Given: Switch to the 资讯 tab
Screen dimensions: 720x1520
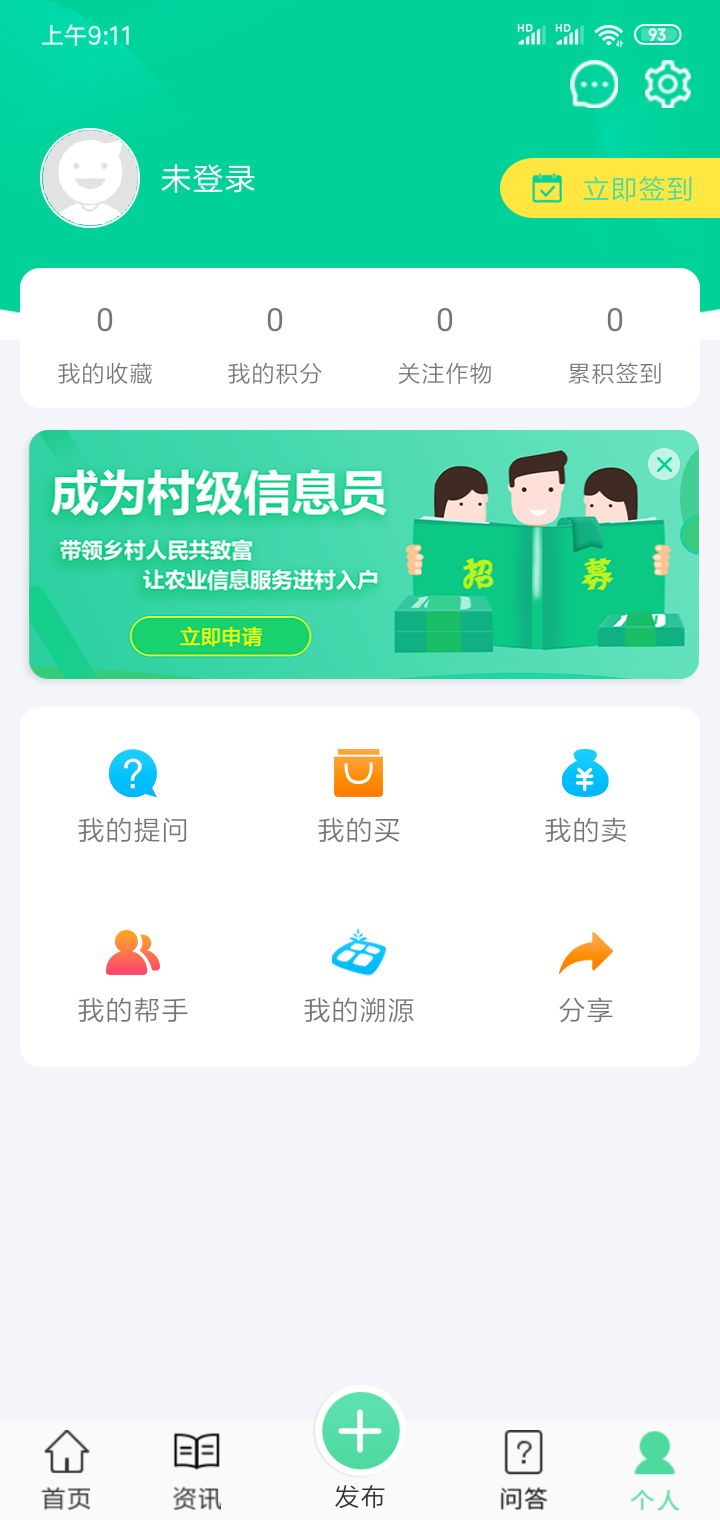Looking at the screenshot, I should click(197, 1470).
